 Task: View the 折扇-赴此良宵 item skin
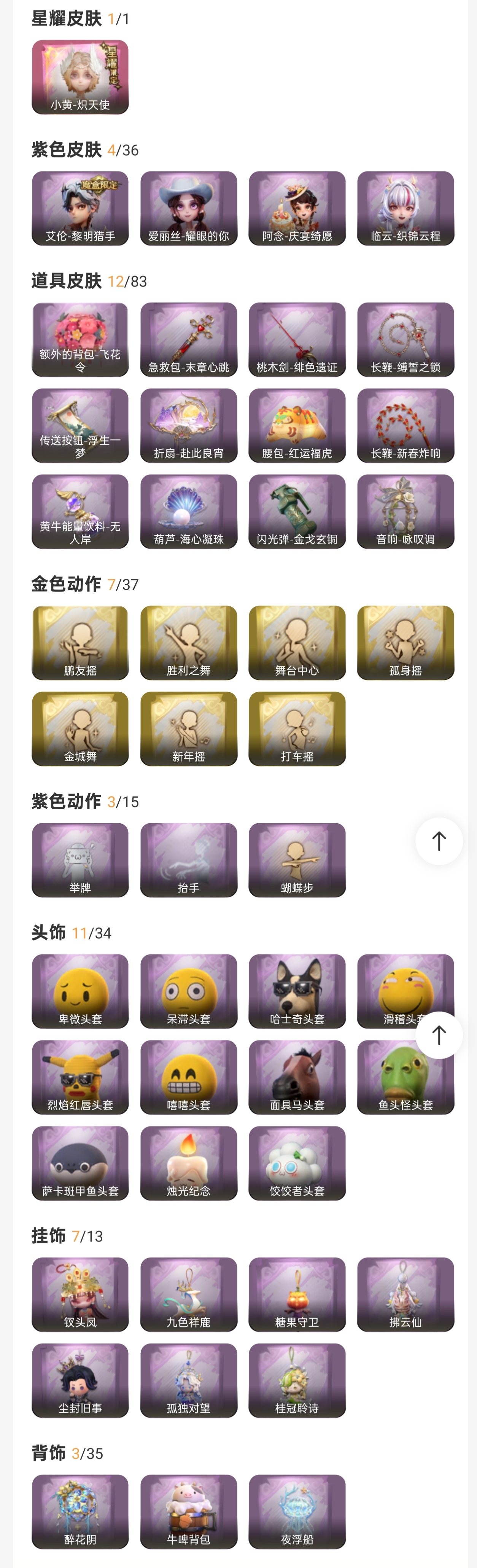(x=189, y=425)
